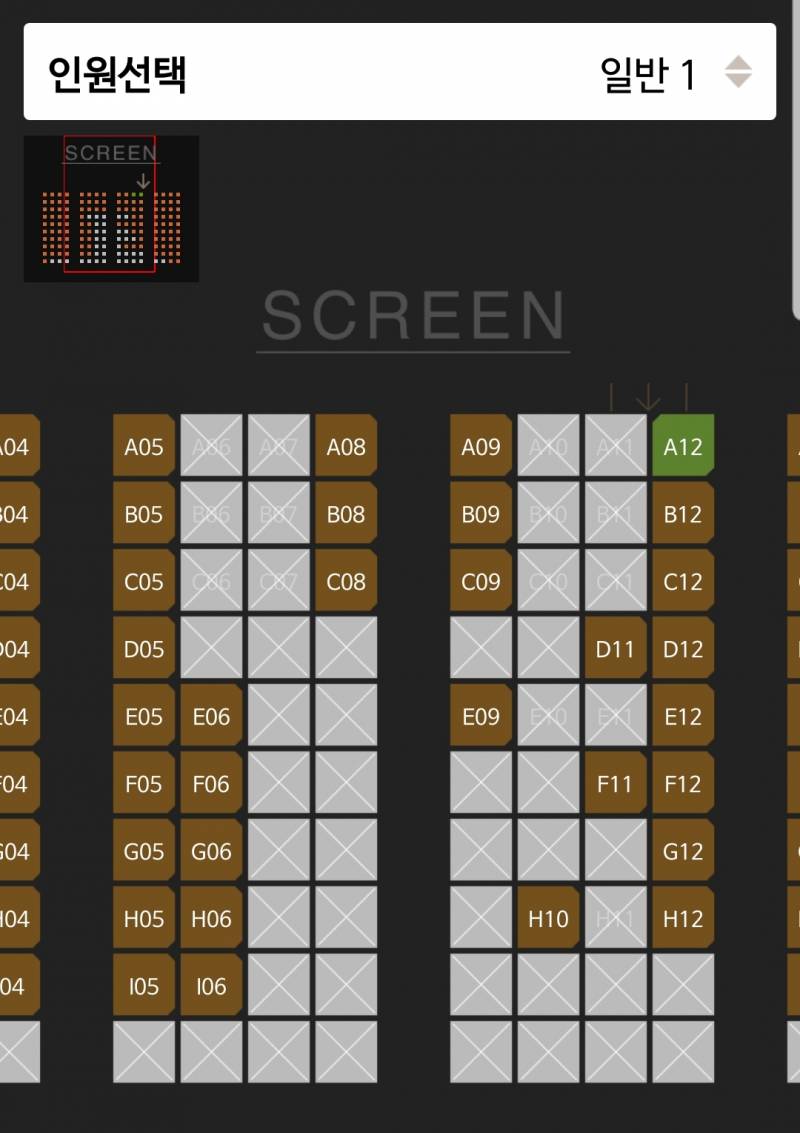Image resolution: width=800 pixels, height=1133 pixels.
Task: Tap the seat map minimap overview
Action: click(111, 208)
